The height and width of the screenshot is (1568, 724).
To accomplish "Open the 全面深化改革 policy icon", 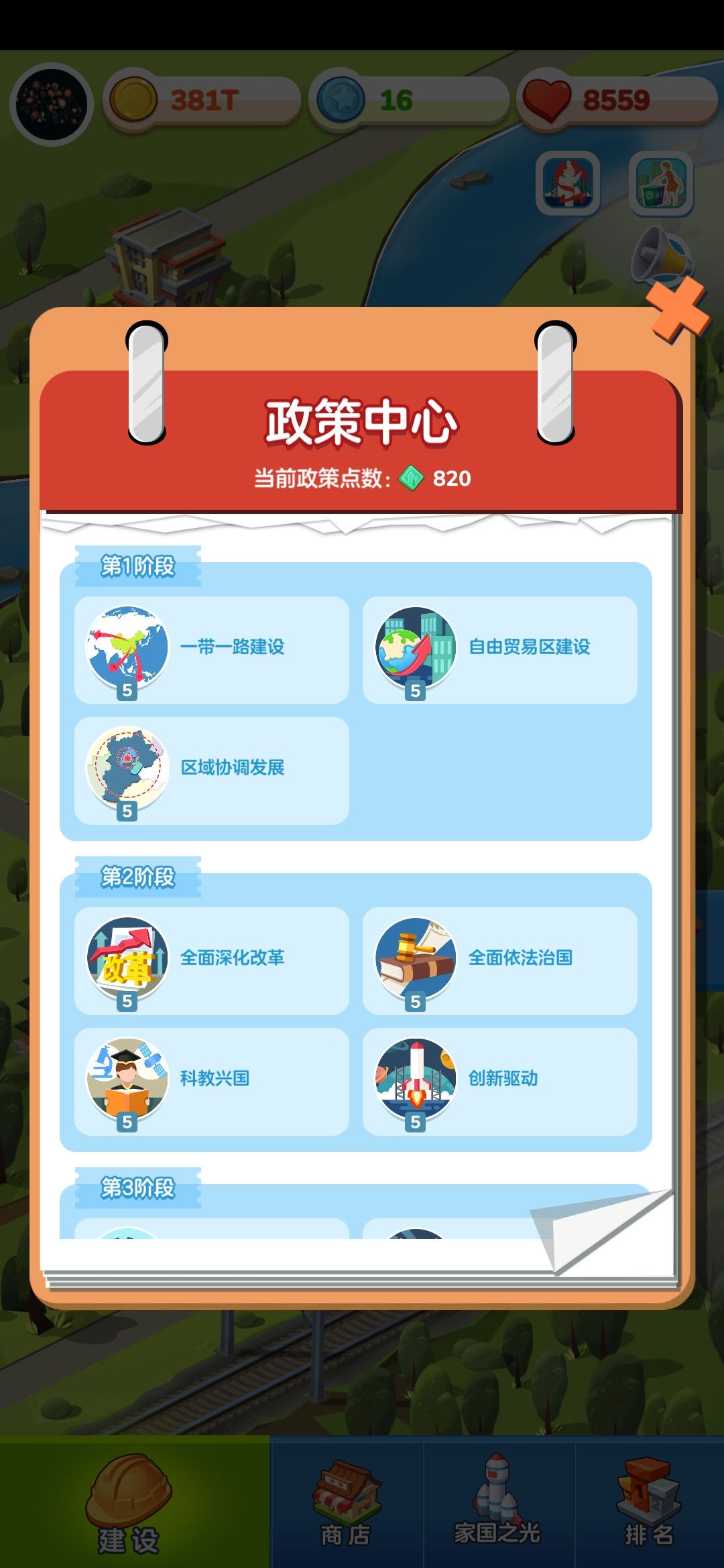I will point(127,958).
